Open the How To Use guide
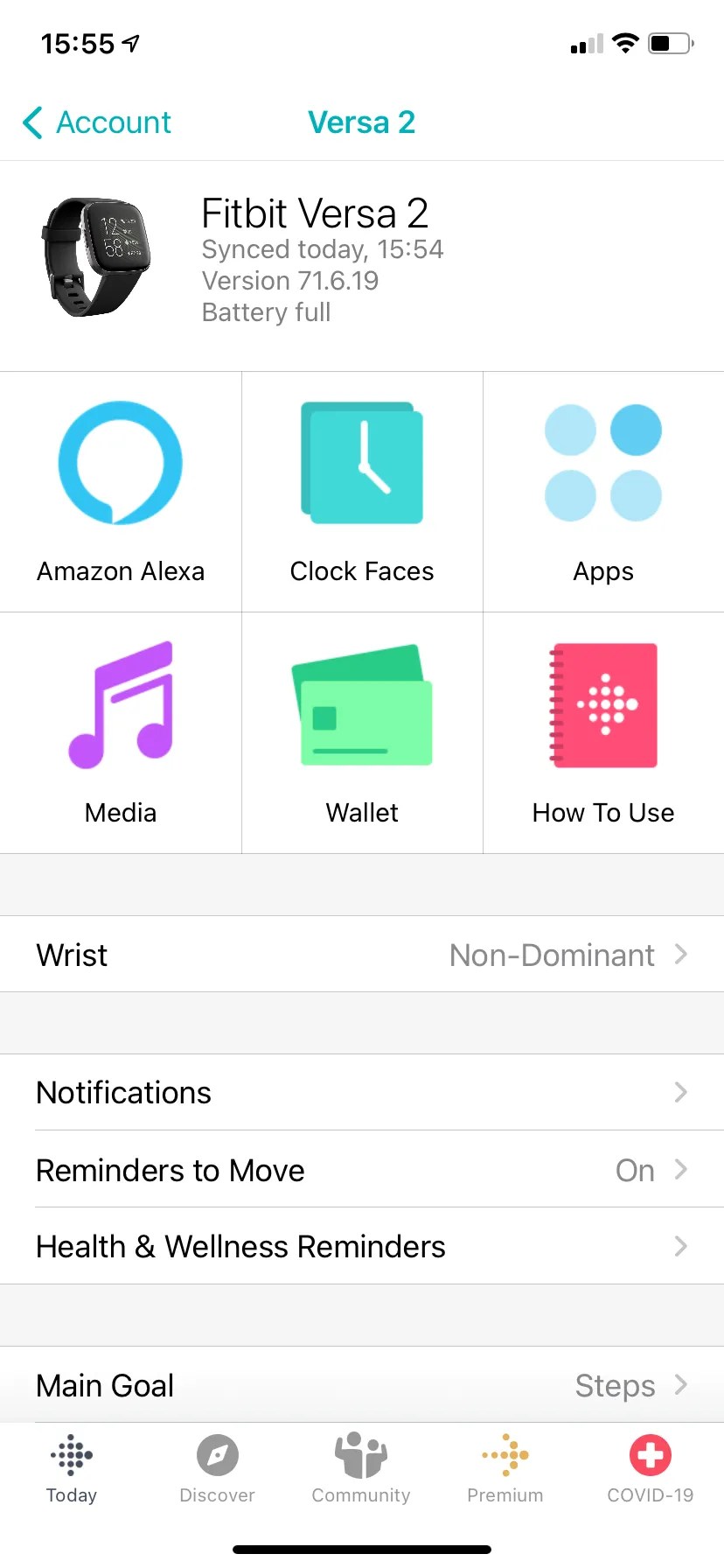 click(603, 733)
